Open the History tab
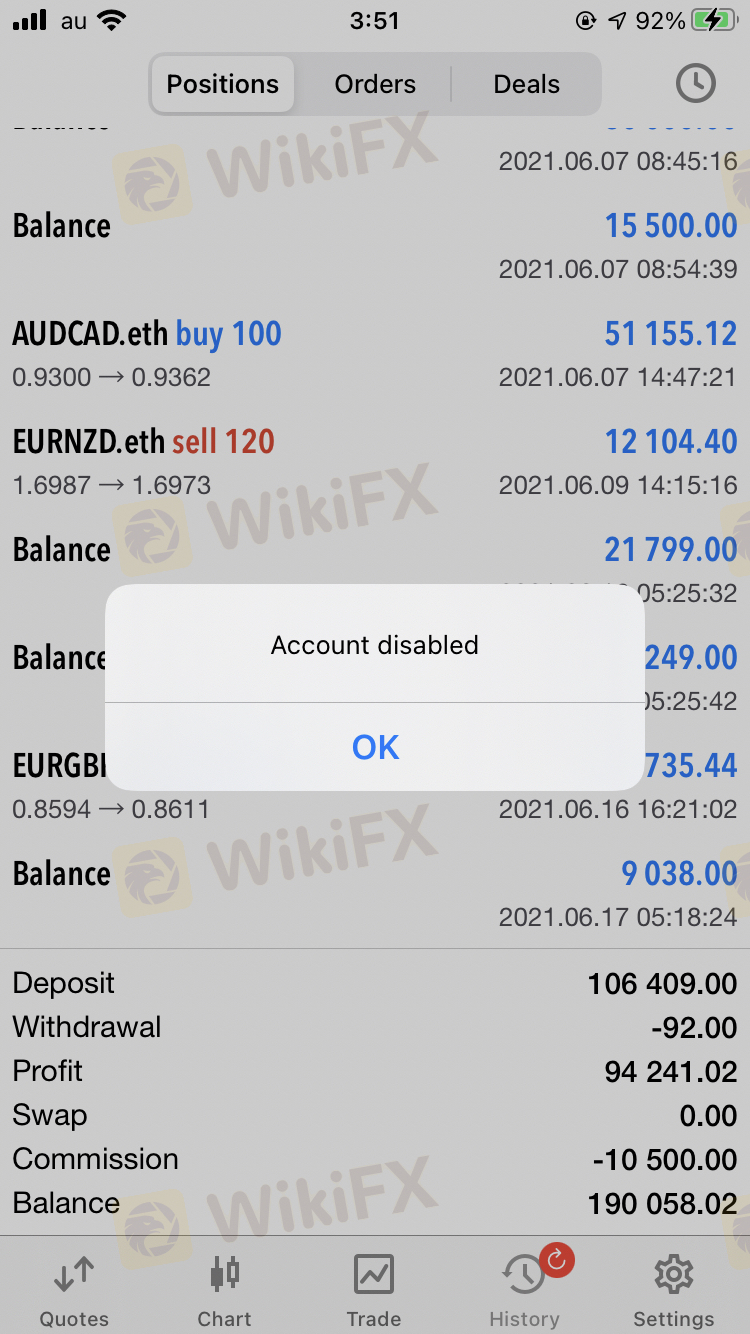Viewport: 750px width, 1334px height. [x=524, y=1289]
